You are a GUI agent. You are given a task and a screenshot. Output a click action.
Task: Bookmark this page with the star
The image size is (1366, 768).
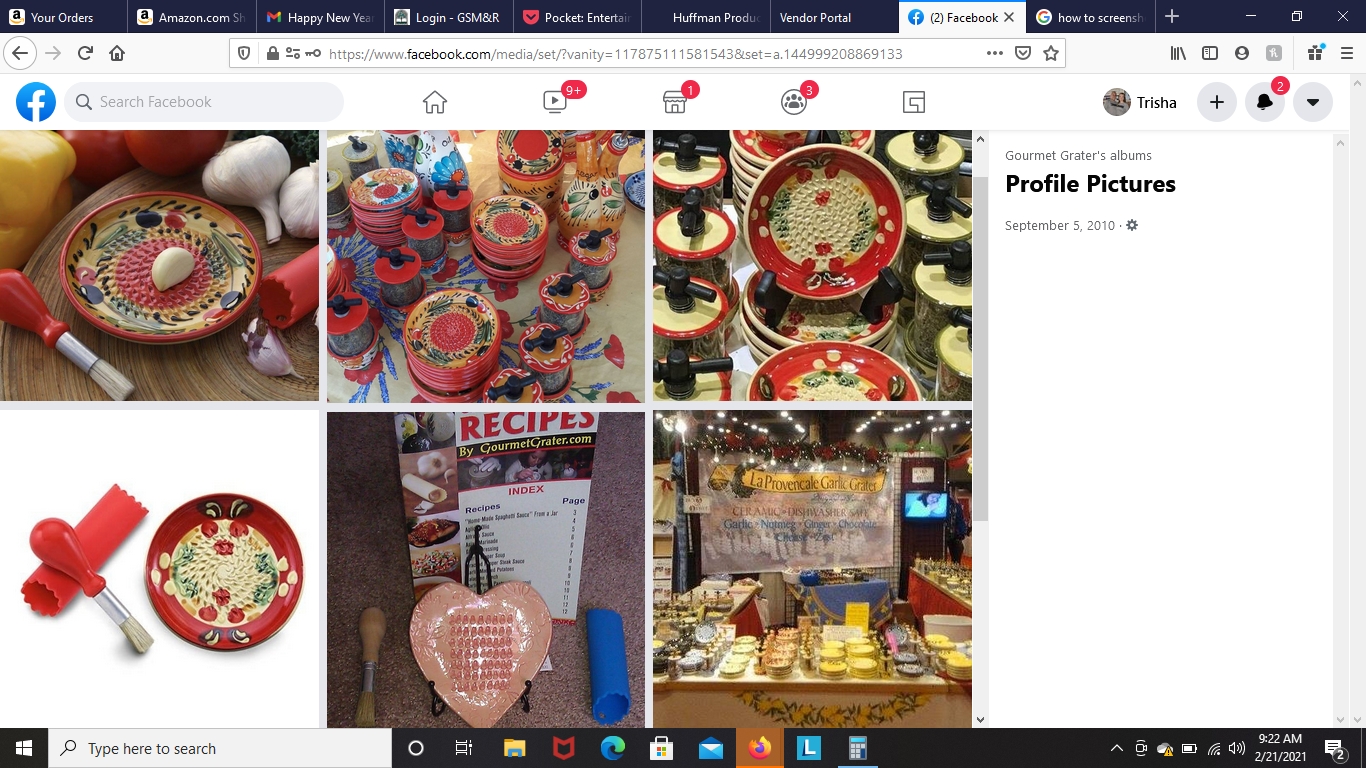pos(1051,54)
